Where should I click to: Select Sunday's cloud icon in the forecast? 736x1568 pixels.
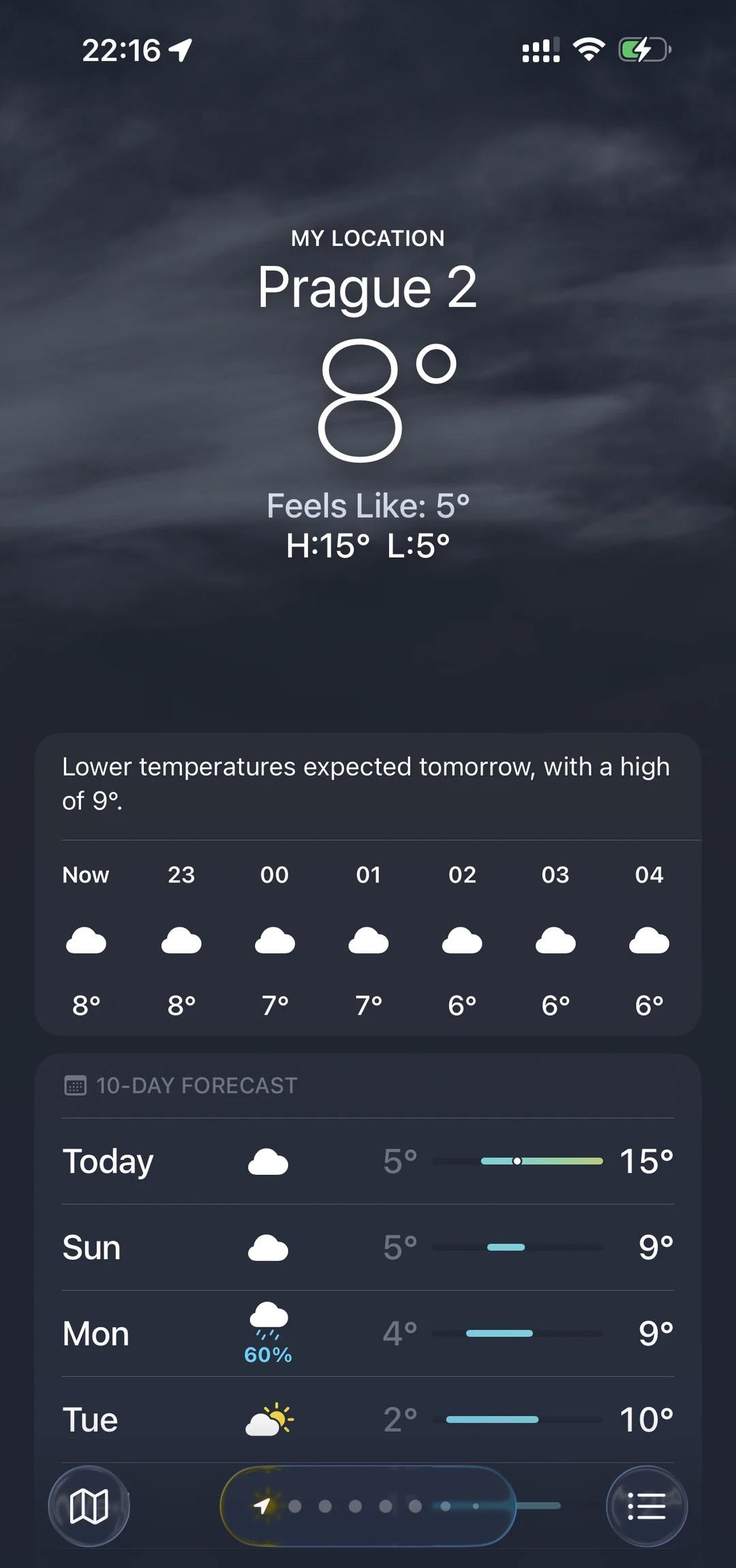pos(268,1247)
